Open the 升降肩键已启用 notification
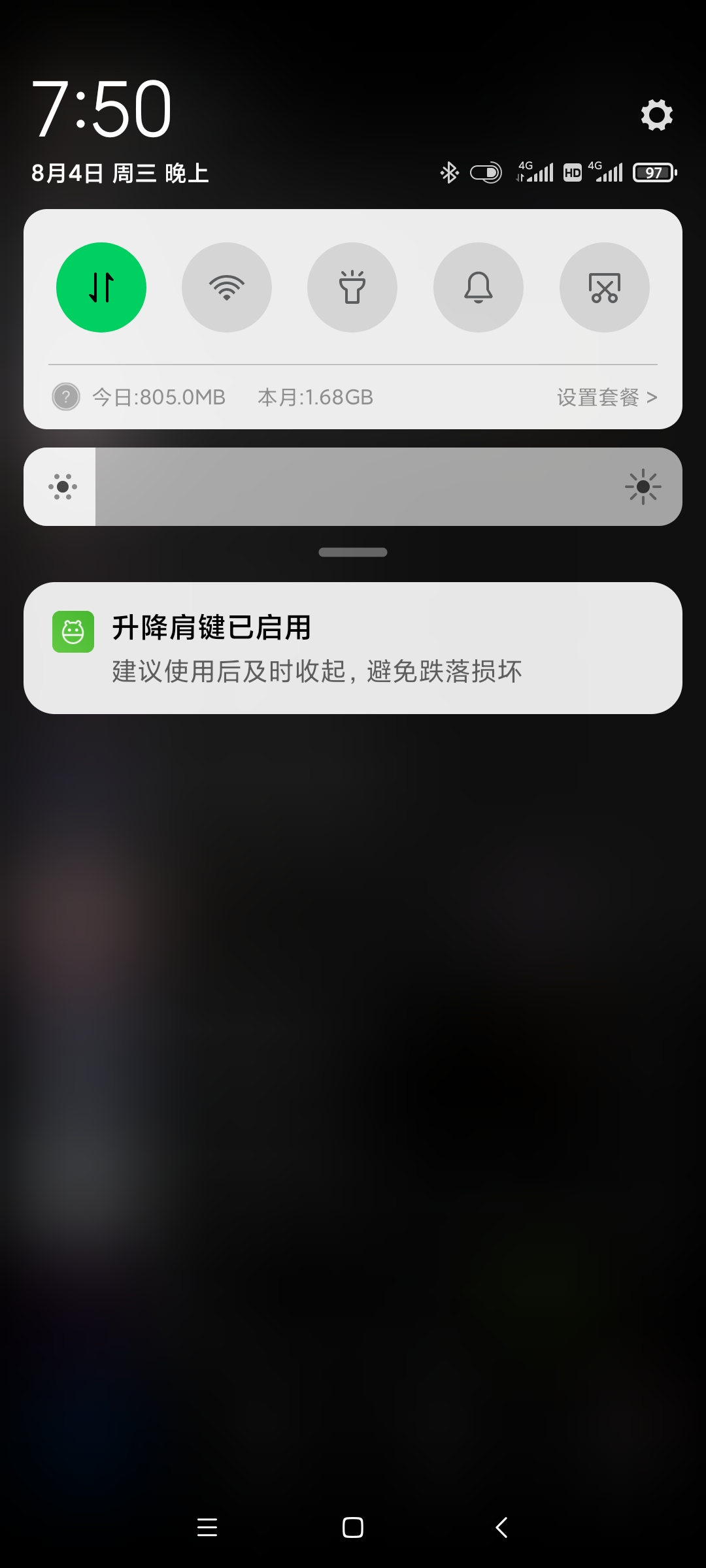706x1568 pixels. pyautogui.click(x=353, y=648)
